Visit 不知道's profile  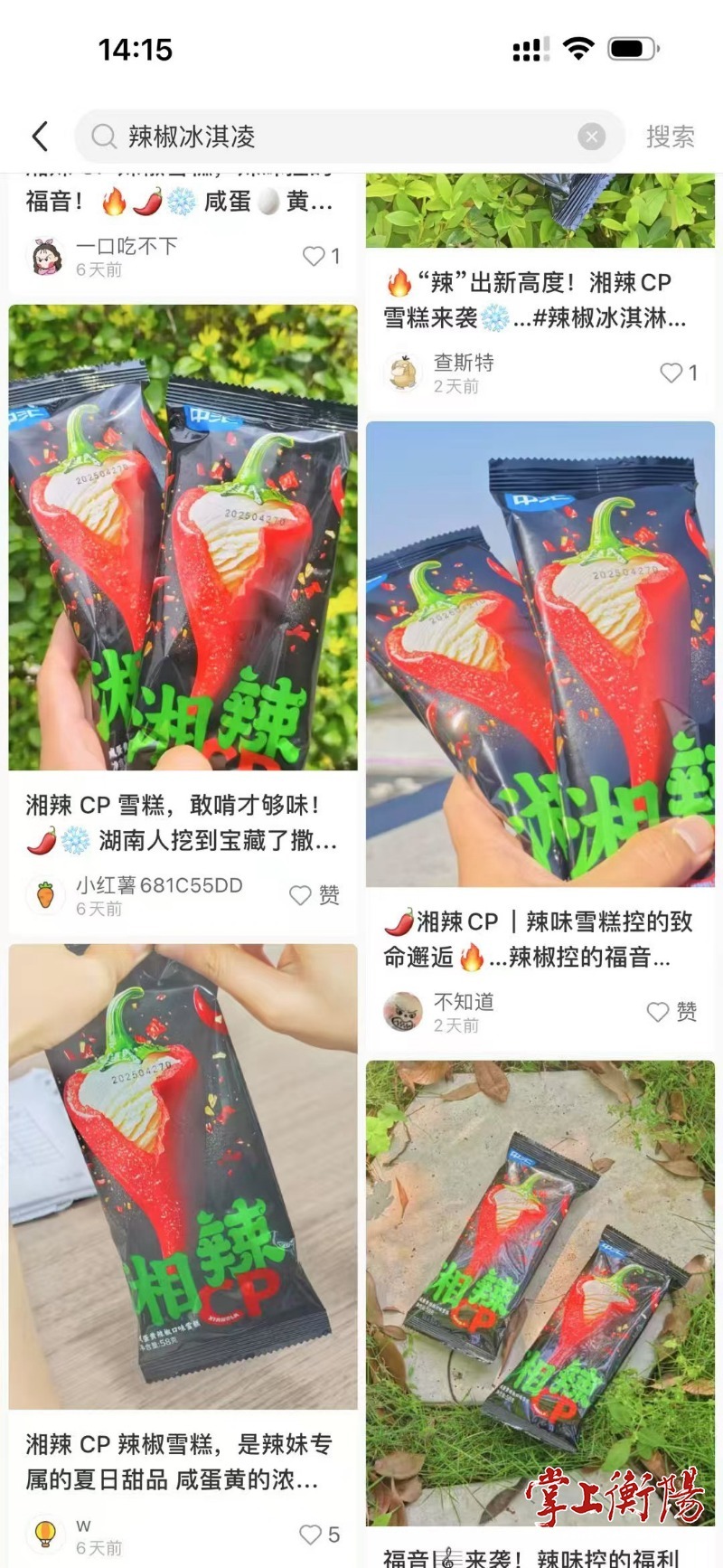coord(403,1012)
